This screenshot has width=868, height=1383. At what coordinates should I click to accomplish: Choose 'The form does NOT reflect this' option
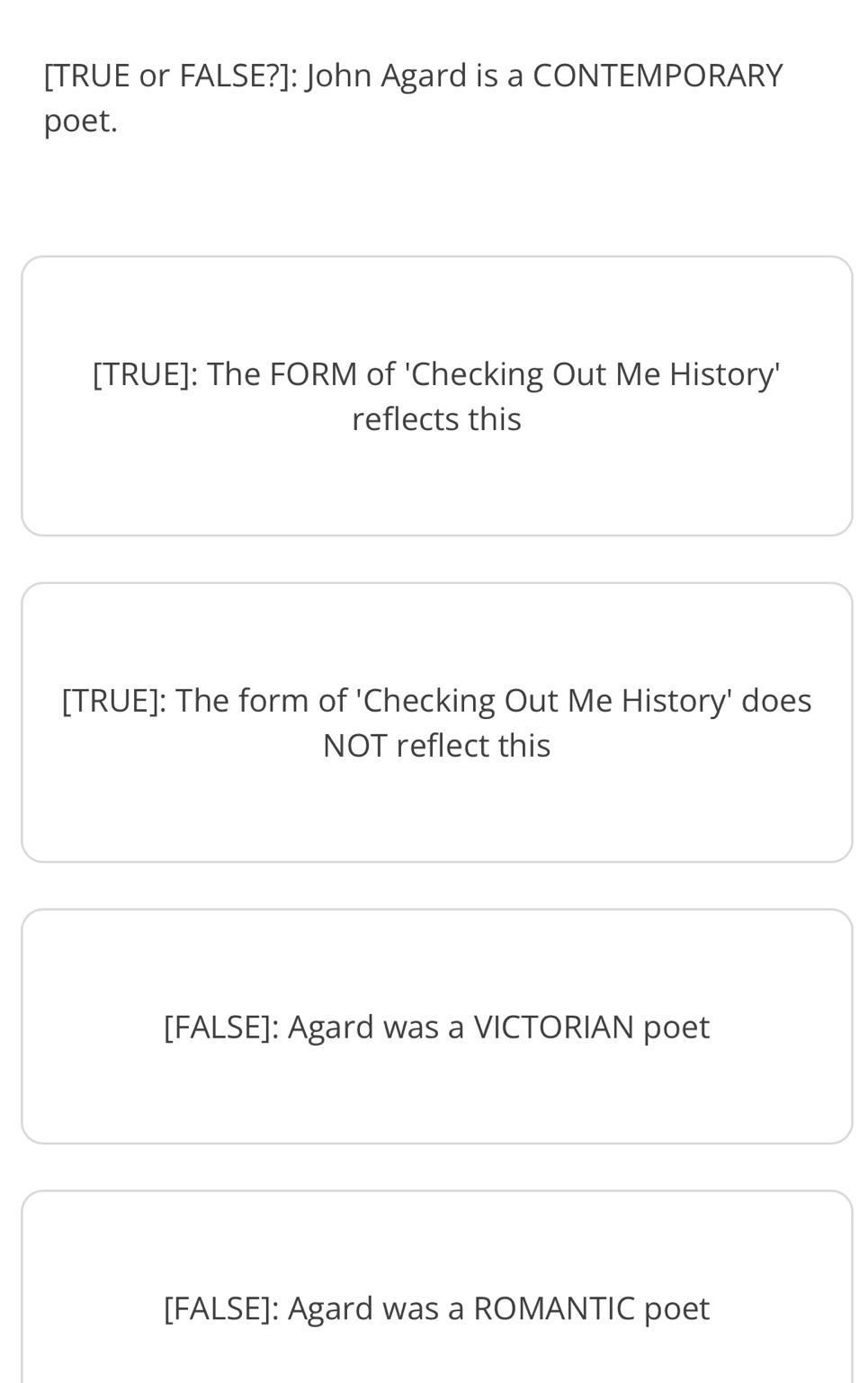tap(435, 721)
